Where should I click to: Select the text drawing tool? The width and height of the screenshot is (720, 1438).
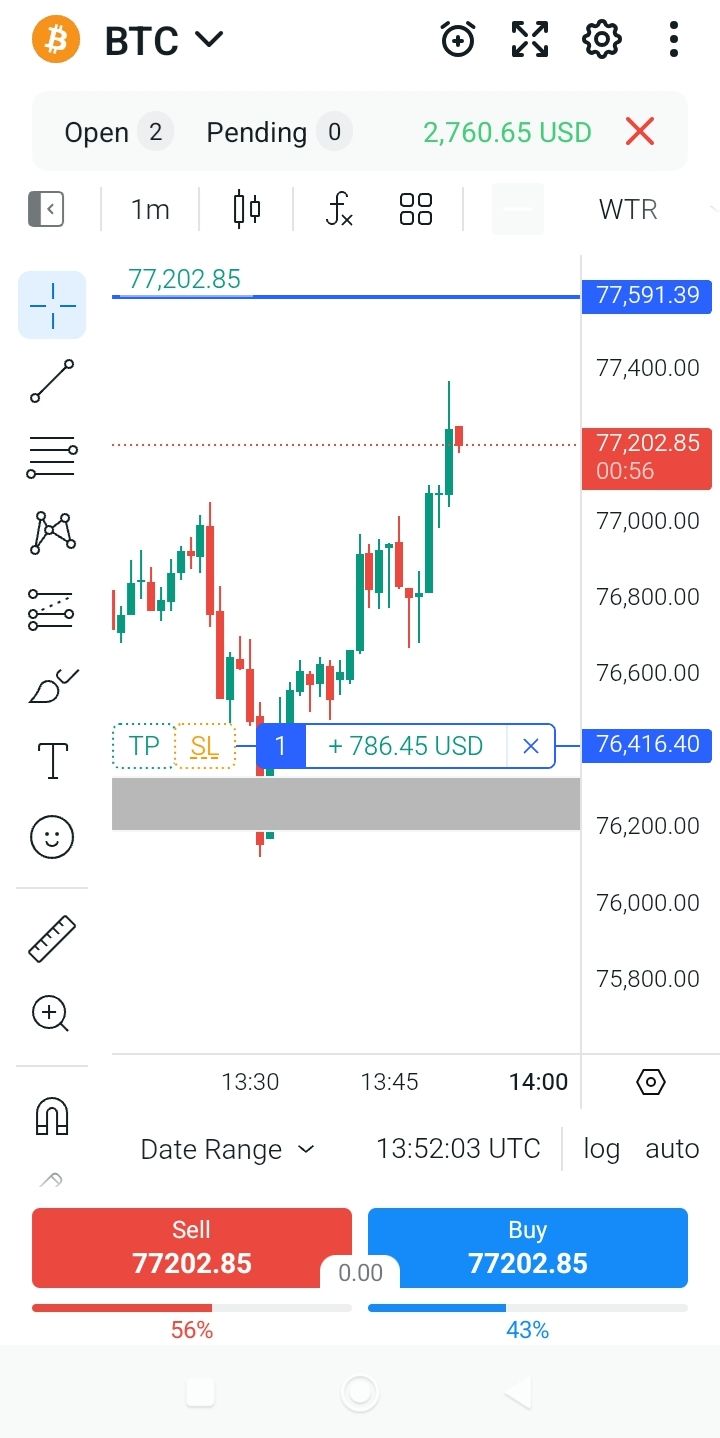coord(52,760)
